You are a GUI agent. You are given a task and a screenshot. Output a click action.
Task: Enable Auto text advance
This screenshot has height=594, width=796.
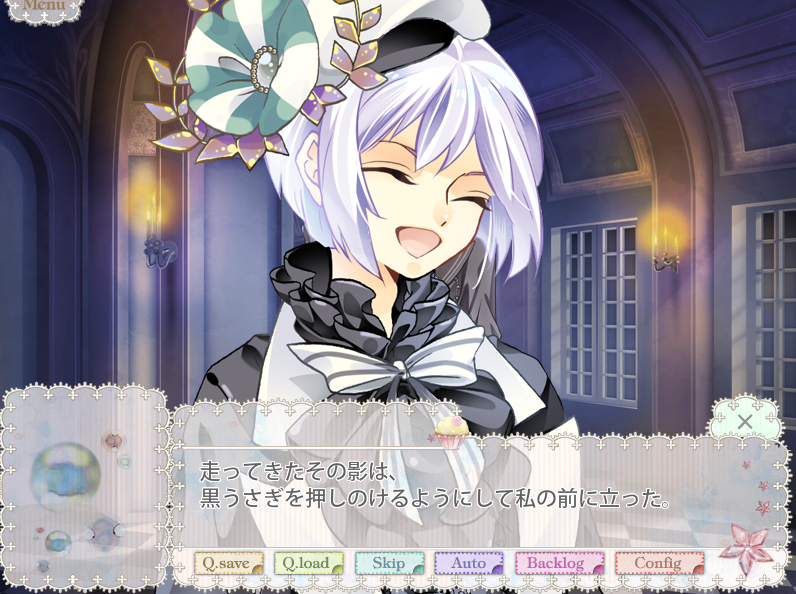pos(468,563)
